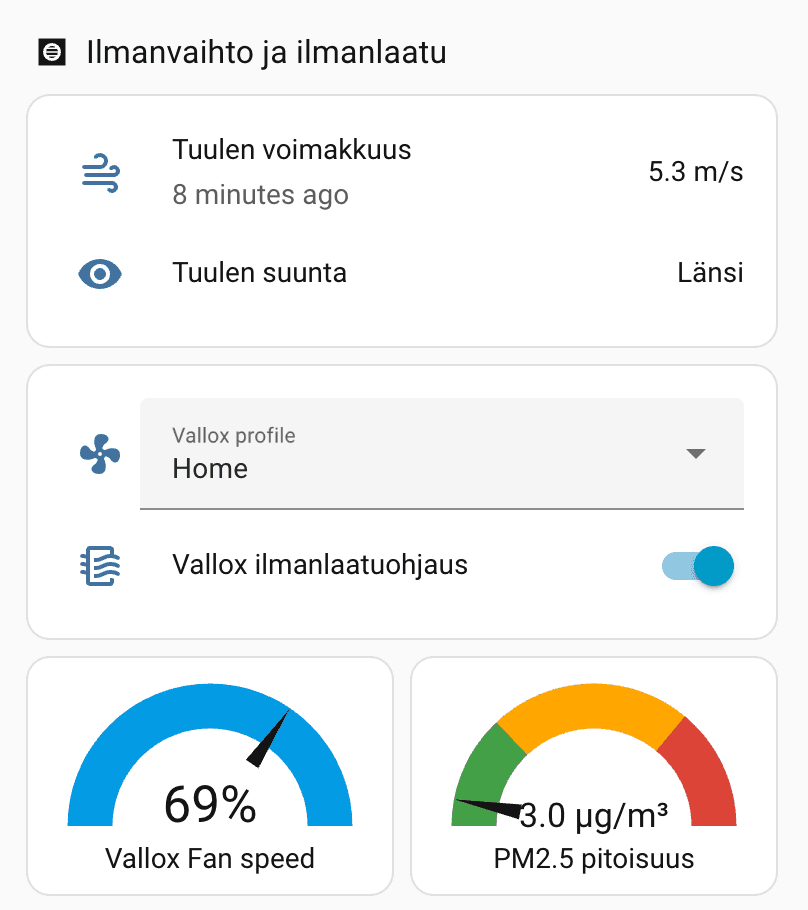Screen dimensions: 808x910
Task: Click the eye icon beside Tuulen suunta
Action: coord(99,272)
